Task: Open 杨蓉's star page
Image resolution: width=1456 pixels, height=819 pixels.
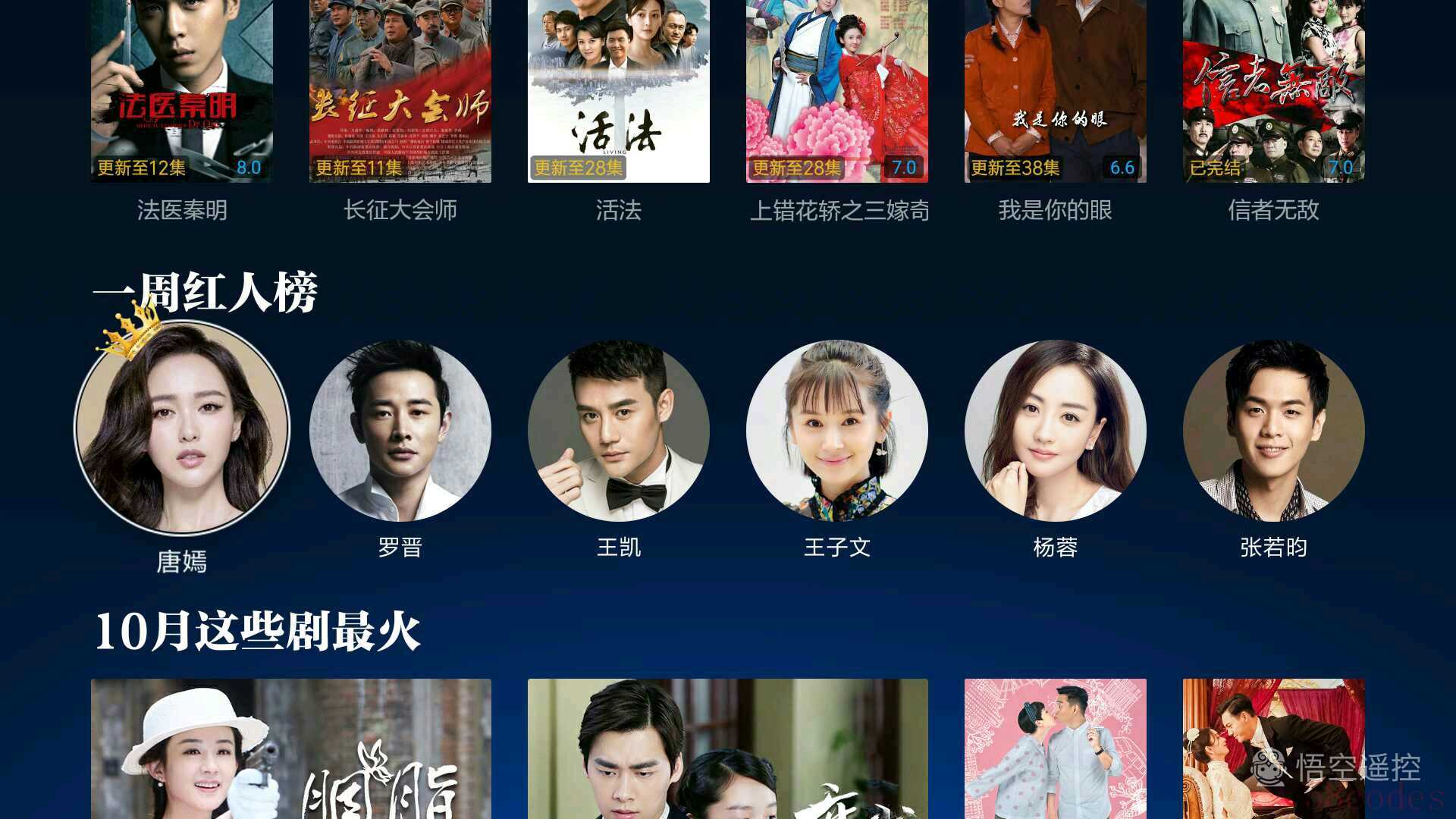Action: [x=1056, y=431]
